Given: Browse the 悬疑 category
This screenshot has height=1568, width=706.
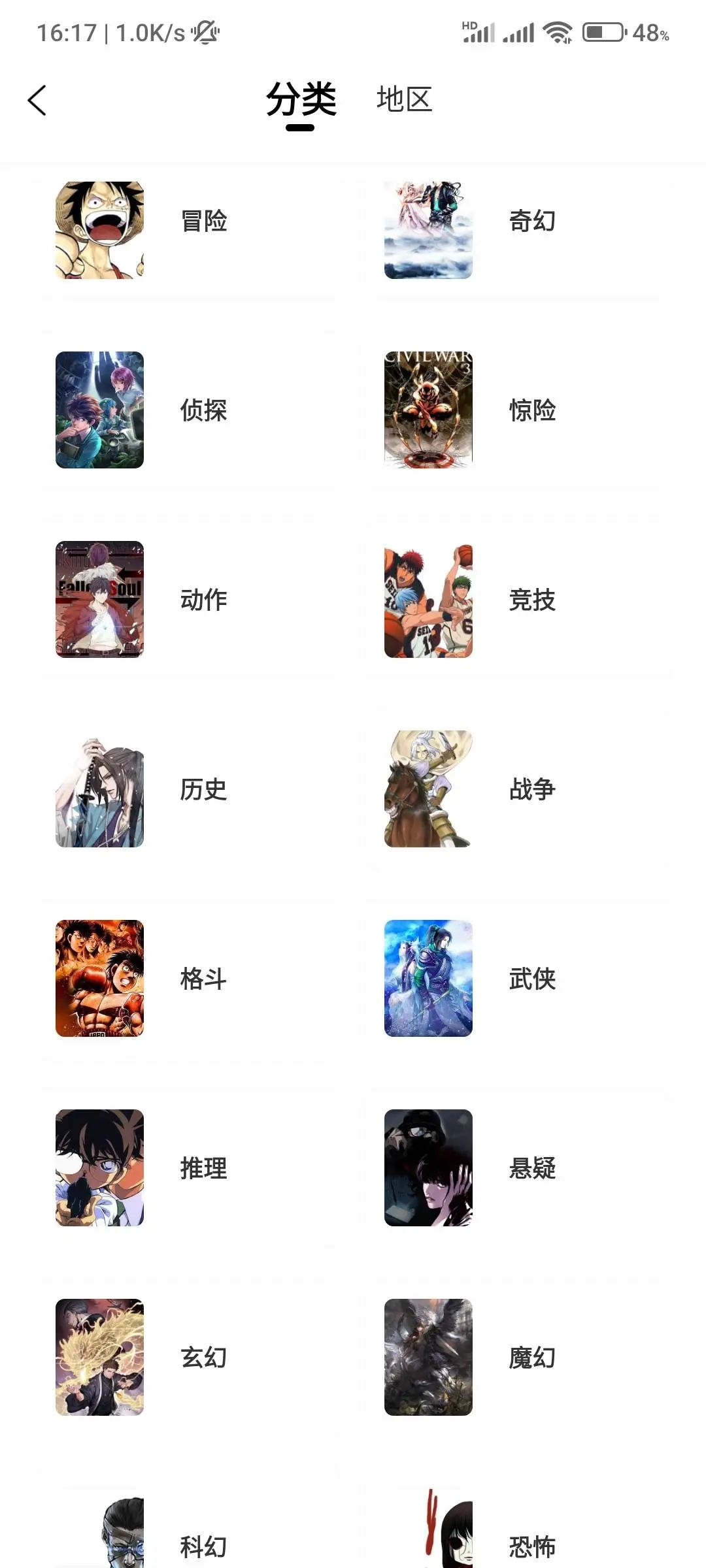Looking at the screenshot, I should 516,1168.
